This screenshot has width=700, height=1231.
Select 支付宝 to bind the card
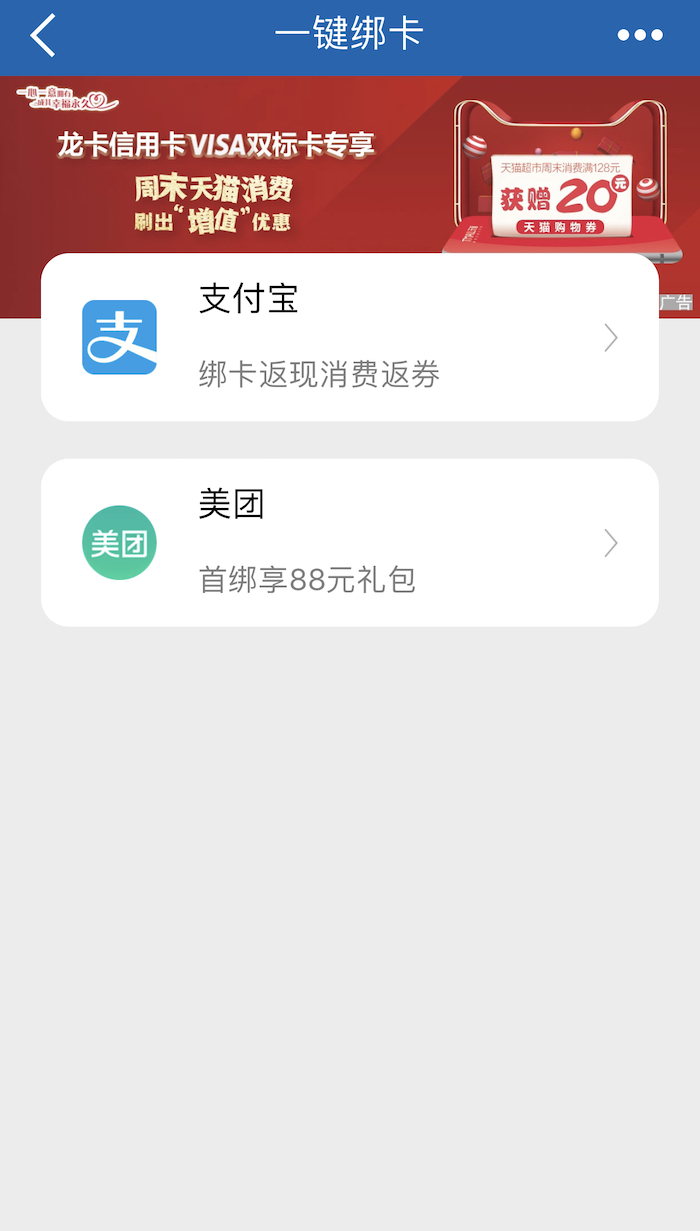pyautogui.click(x=349, y=338)
